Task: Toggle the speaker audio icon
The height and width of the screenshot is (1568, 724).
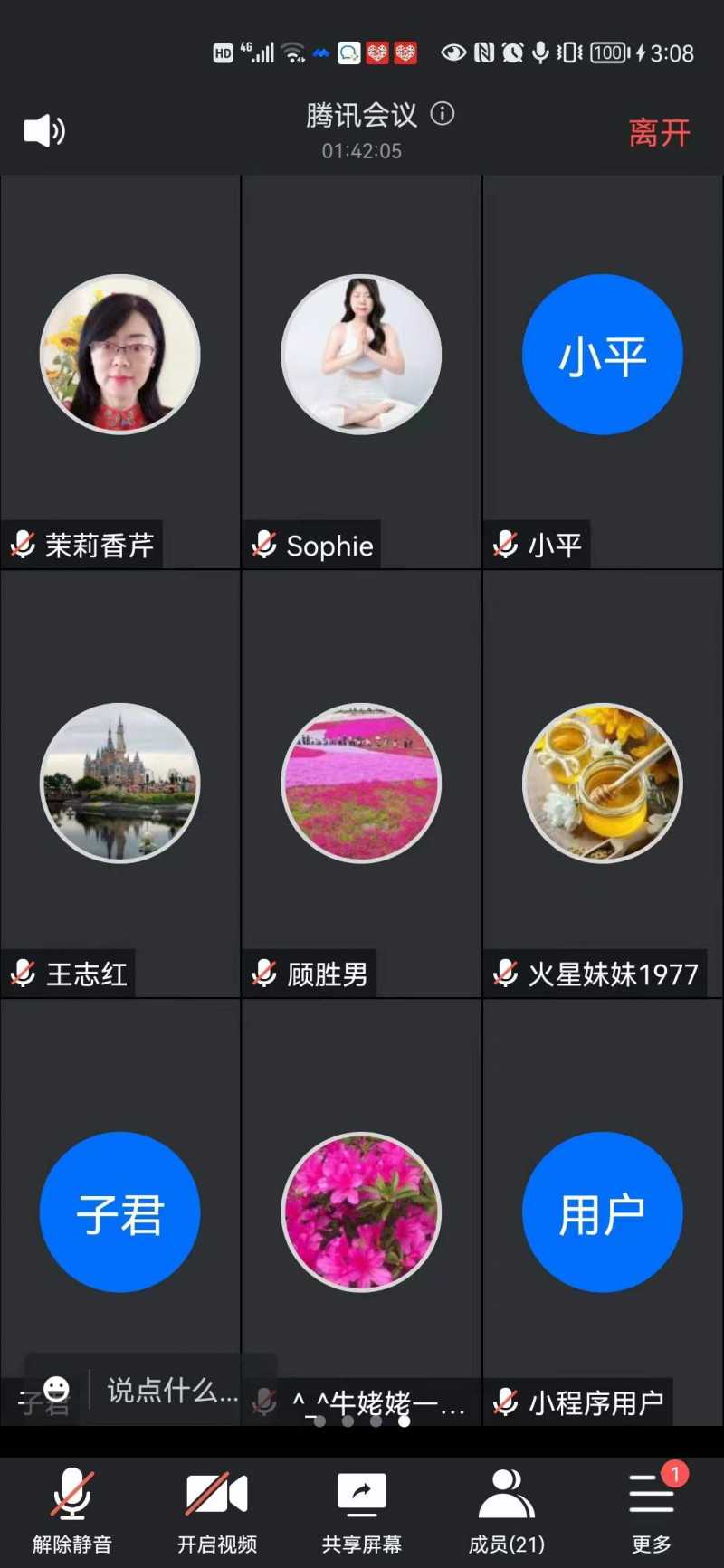Action: [x=43, y=131]
